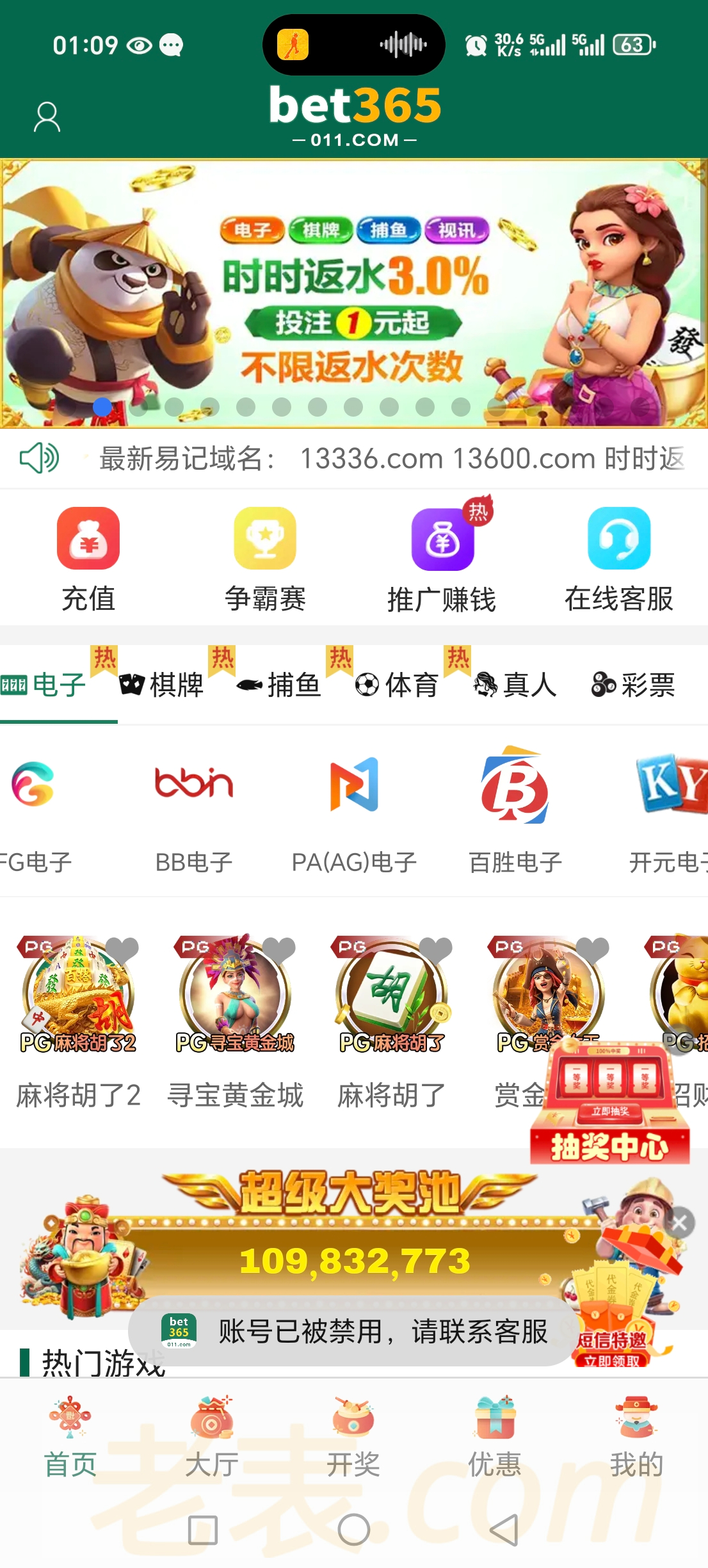
Task: Dismiss the floating red envelope promo
Action: [679, 1223]
